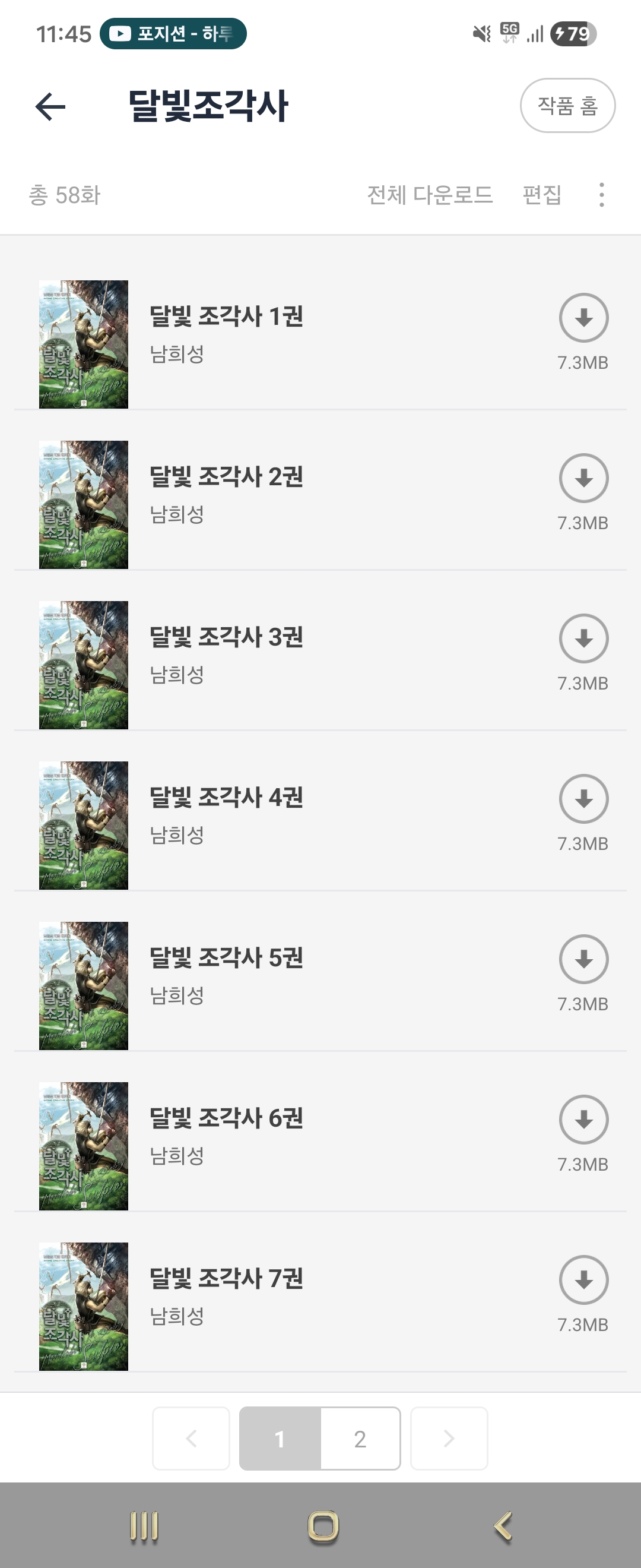Go to the next page arrow

click(449, 1439)
